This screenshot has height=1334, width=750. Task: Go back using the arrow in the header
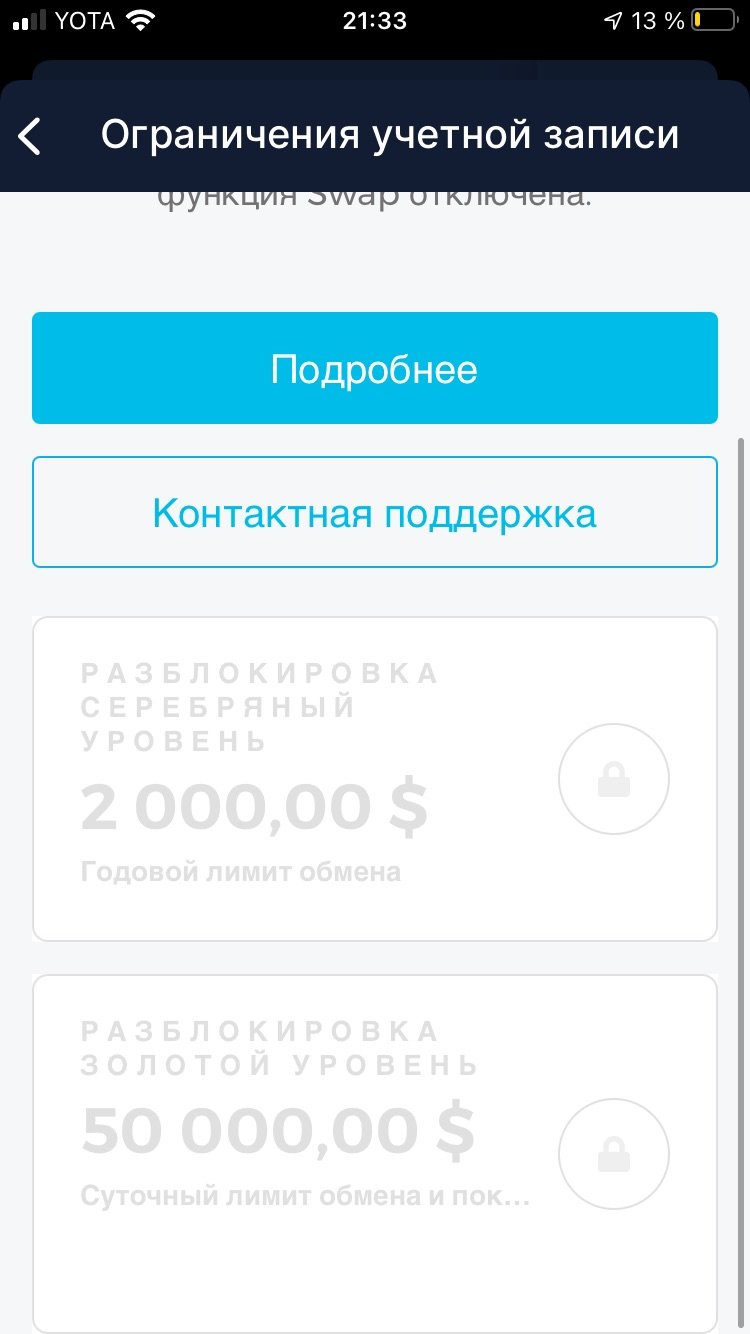tap(30, 136)
